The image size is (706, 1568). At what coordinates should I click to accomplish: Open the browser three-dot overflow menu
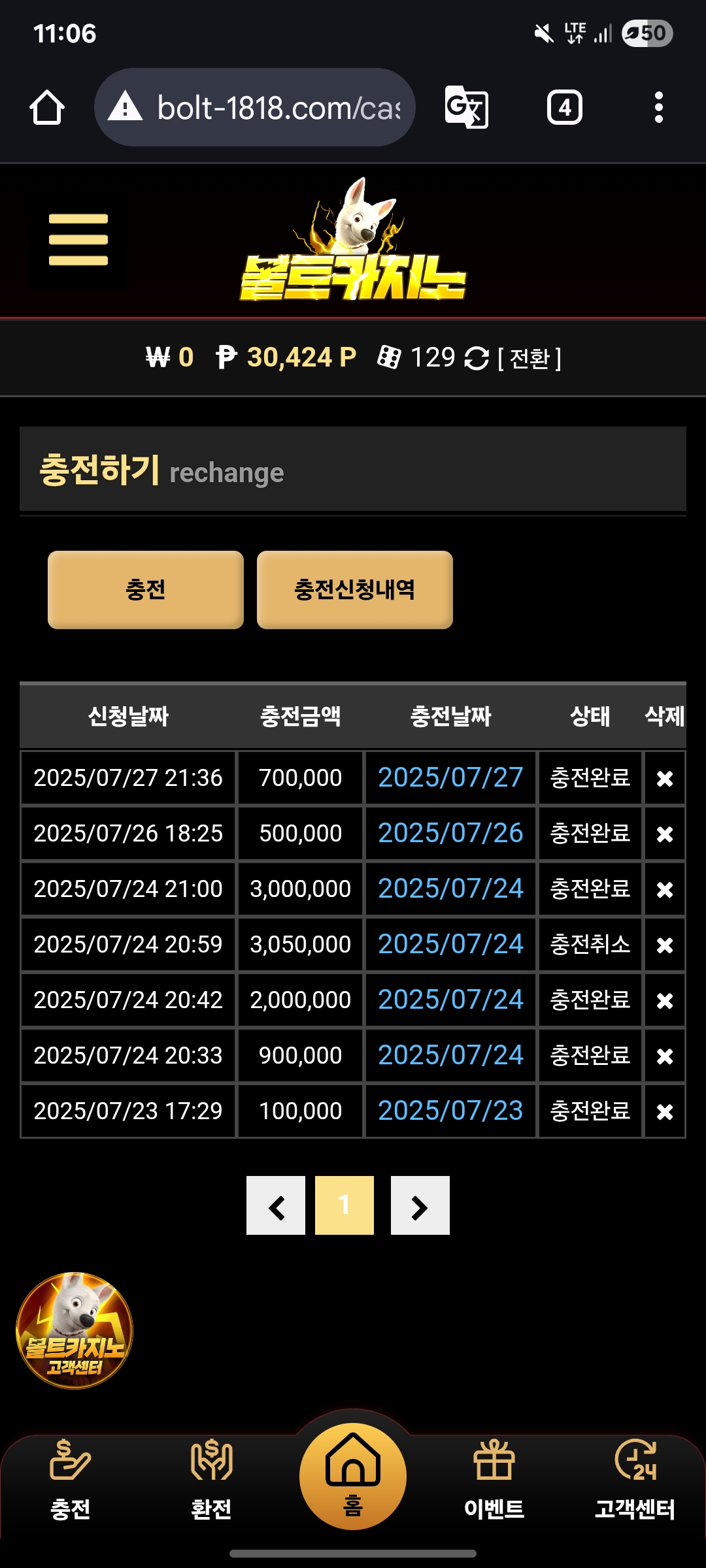pyautogui.click(x=659, y=107)
